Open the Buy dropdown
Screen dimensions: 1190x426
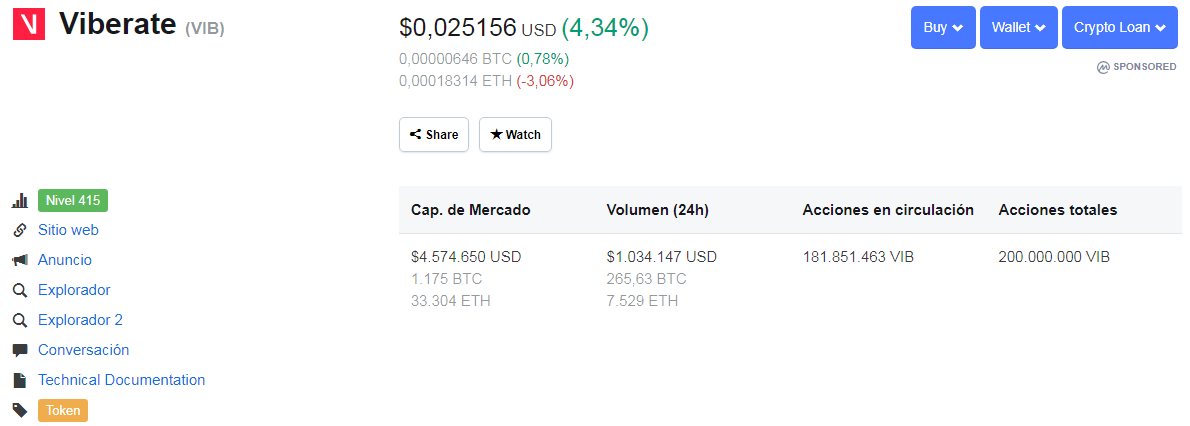pyautogui.click(x=942, y=28)
